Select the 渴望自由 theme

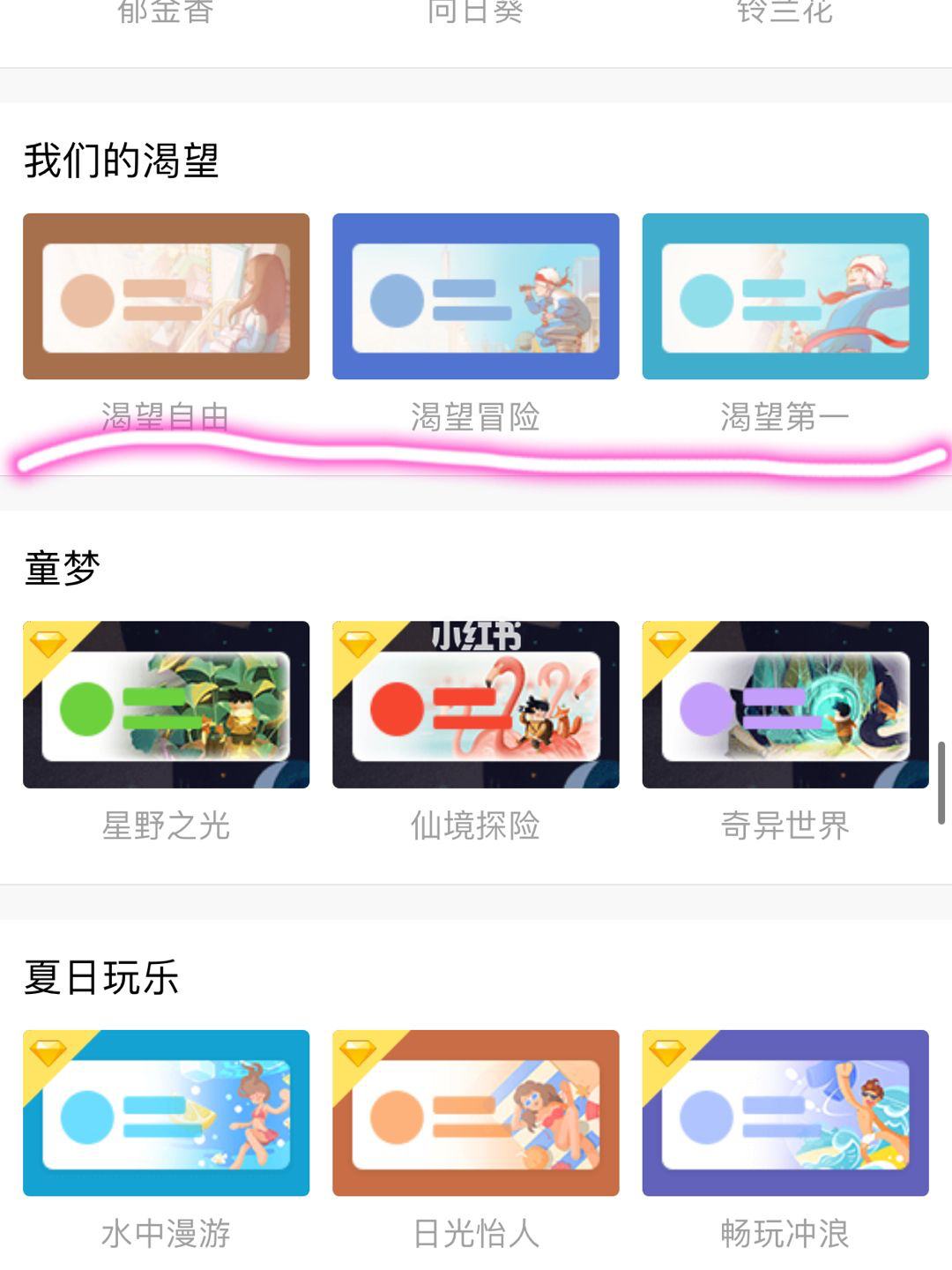click(166, 296)
